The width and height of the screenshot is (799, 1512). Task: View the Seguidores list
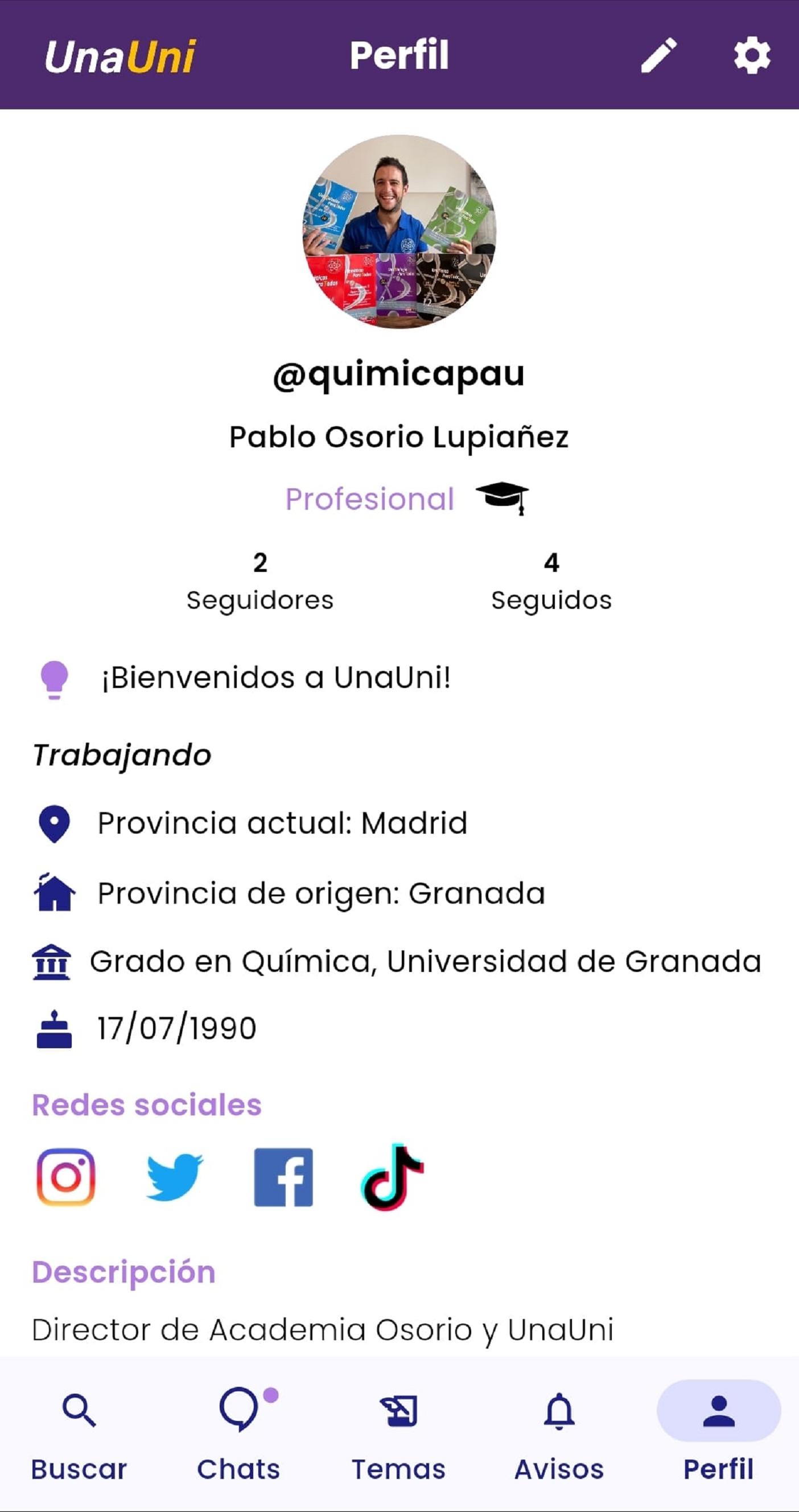260,582
